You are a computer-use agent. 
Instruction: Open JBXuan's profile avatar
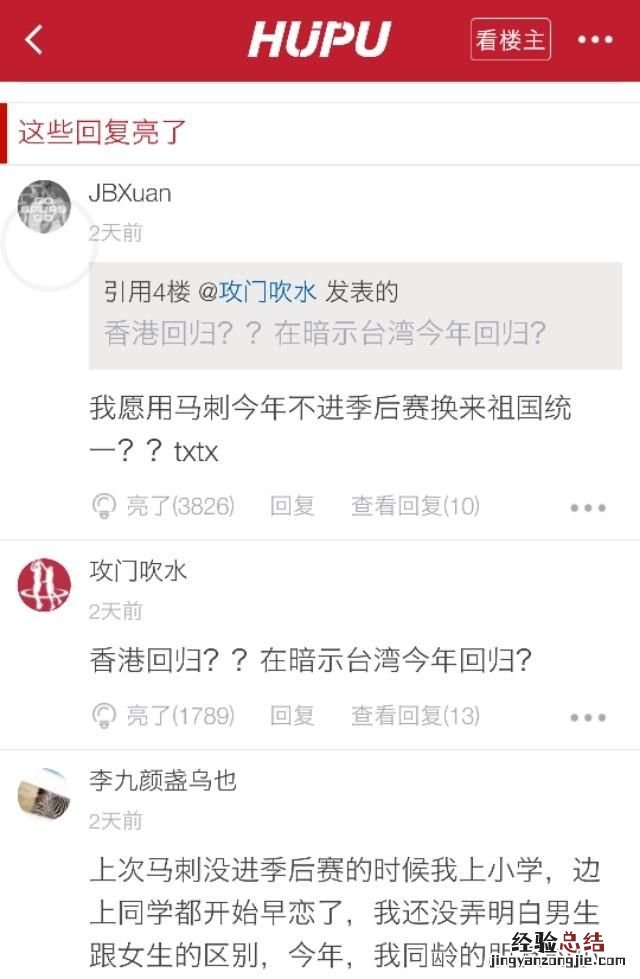[44, 206]
